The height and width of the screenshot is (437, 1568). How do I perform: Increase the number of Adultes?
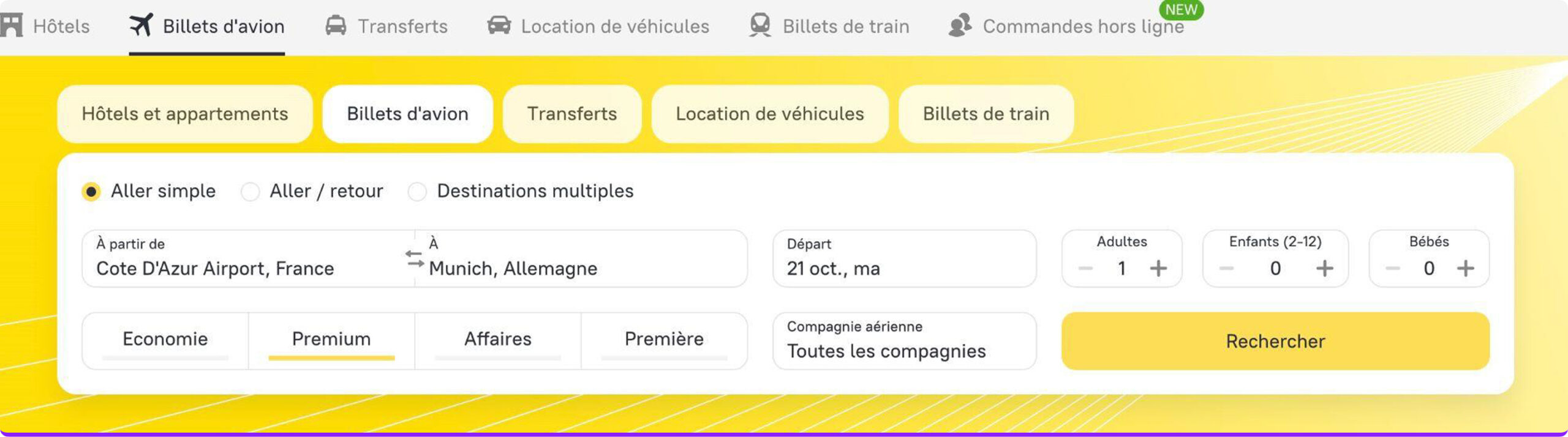[1158, 268]
